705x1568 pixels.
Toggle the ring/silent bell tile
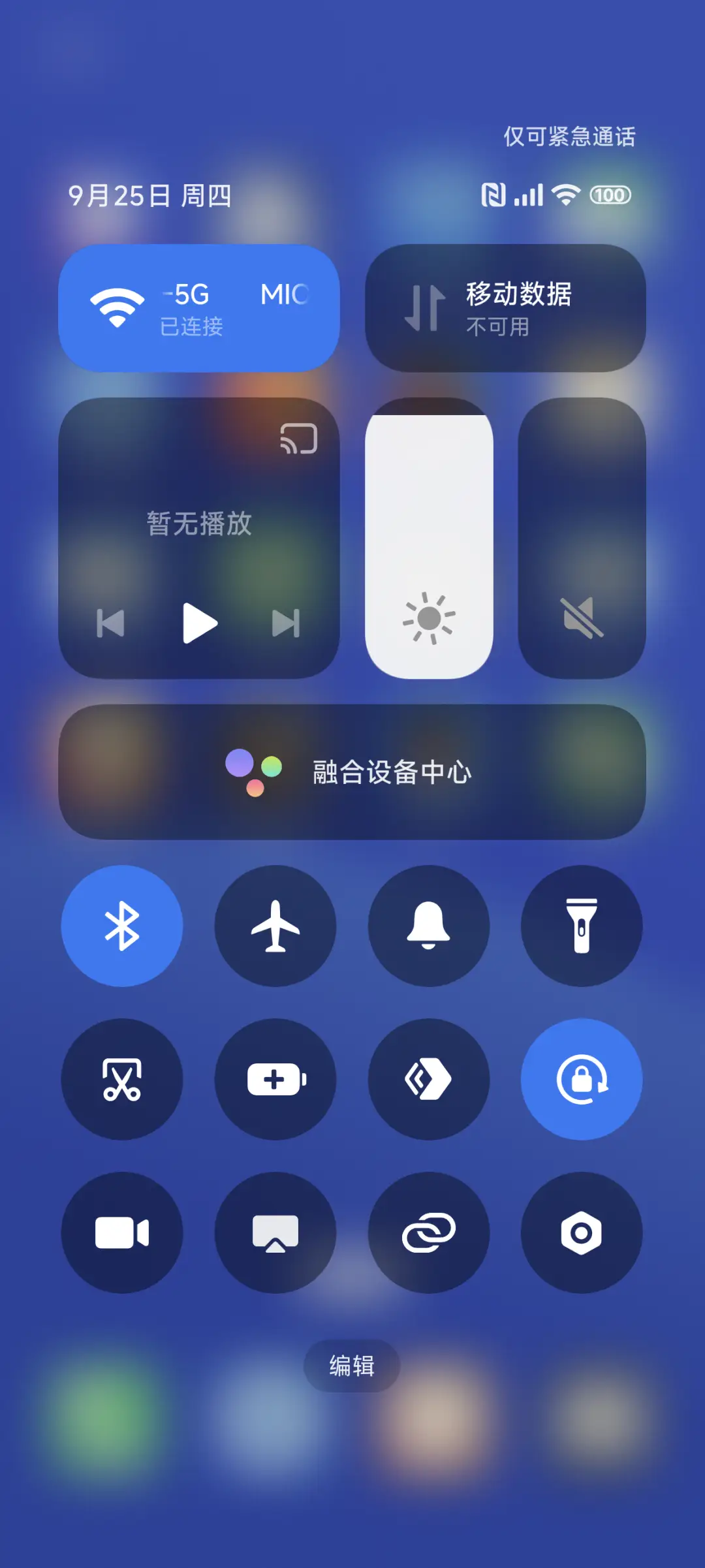click(x=428, y=927)
